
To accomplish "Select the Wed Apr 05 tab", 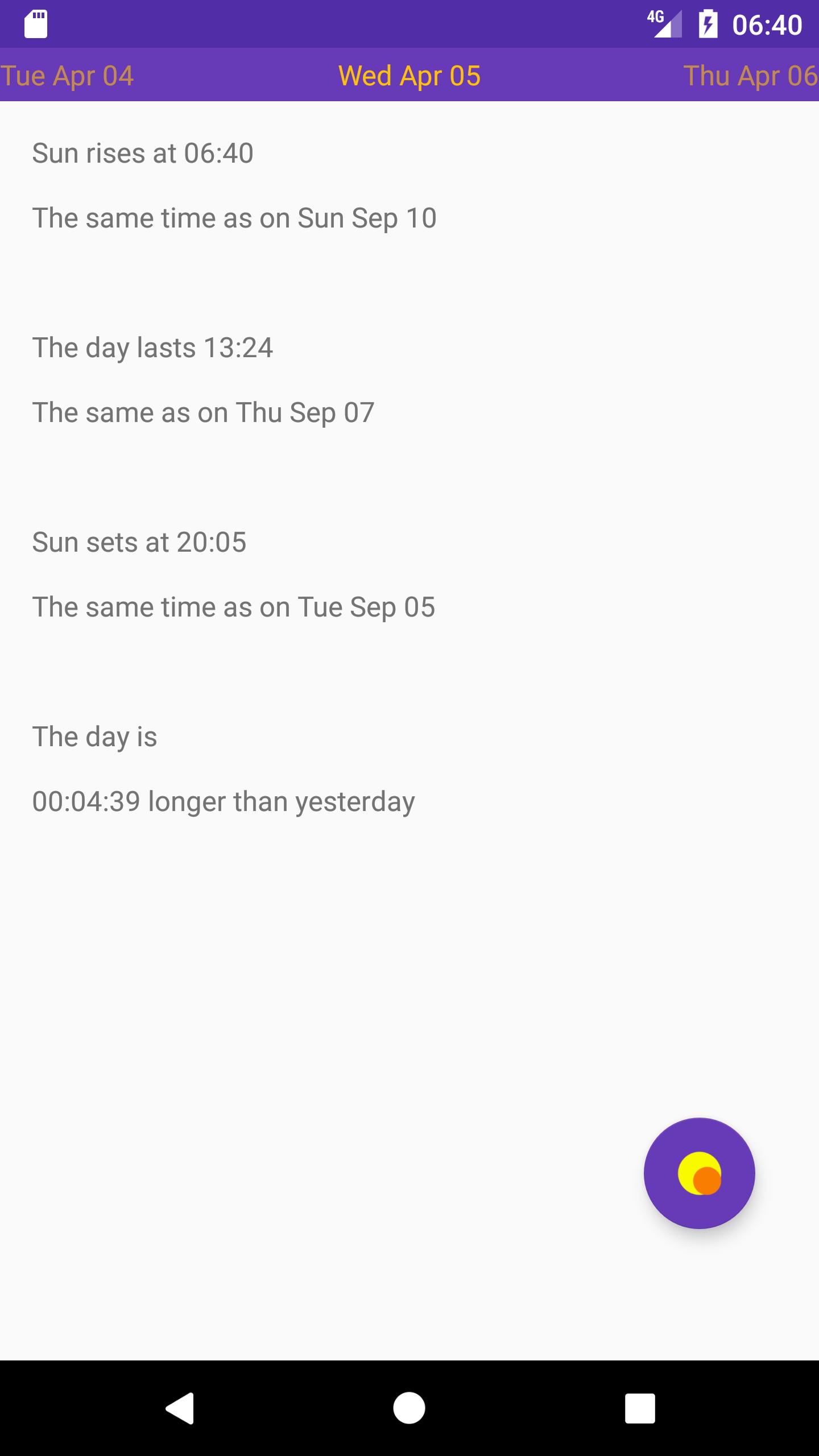I will coord(409,76).
